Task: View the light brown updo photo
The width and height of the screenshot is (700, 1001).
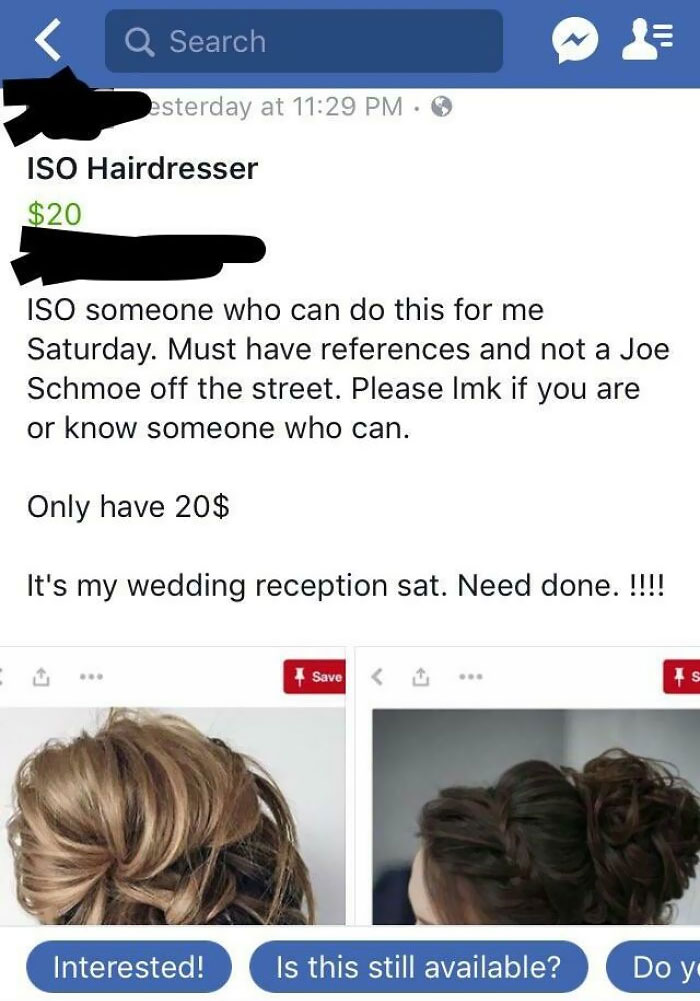Action: [170, 815]
